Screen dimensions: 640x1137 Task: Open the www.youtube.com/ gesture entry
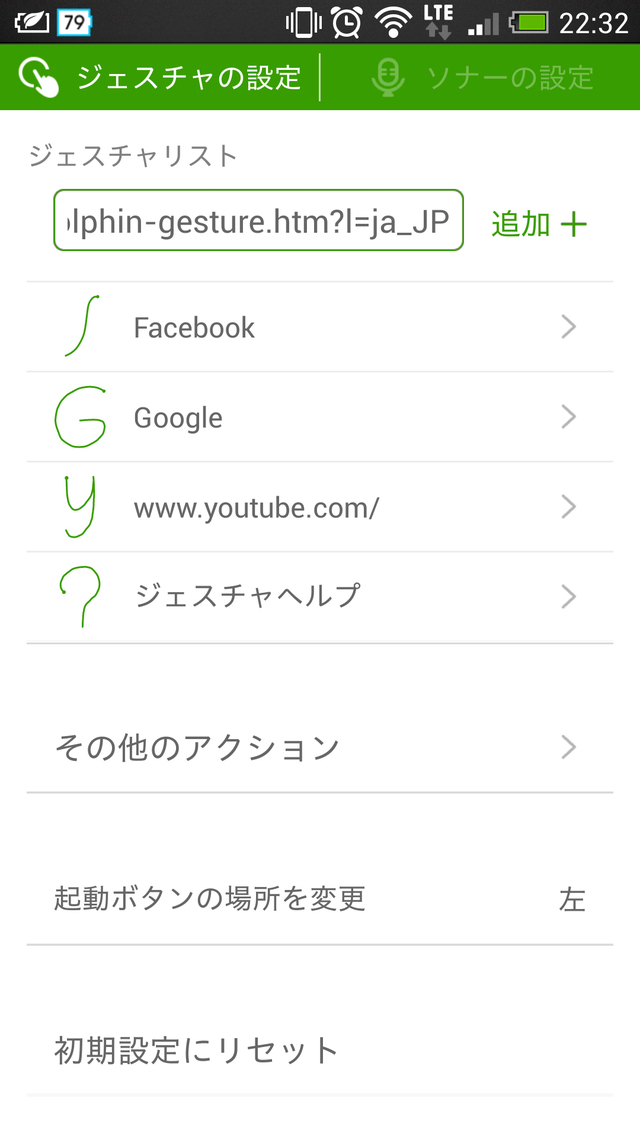(x=319, y=507)
